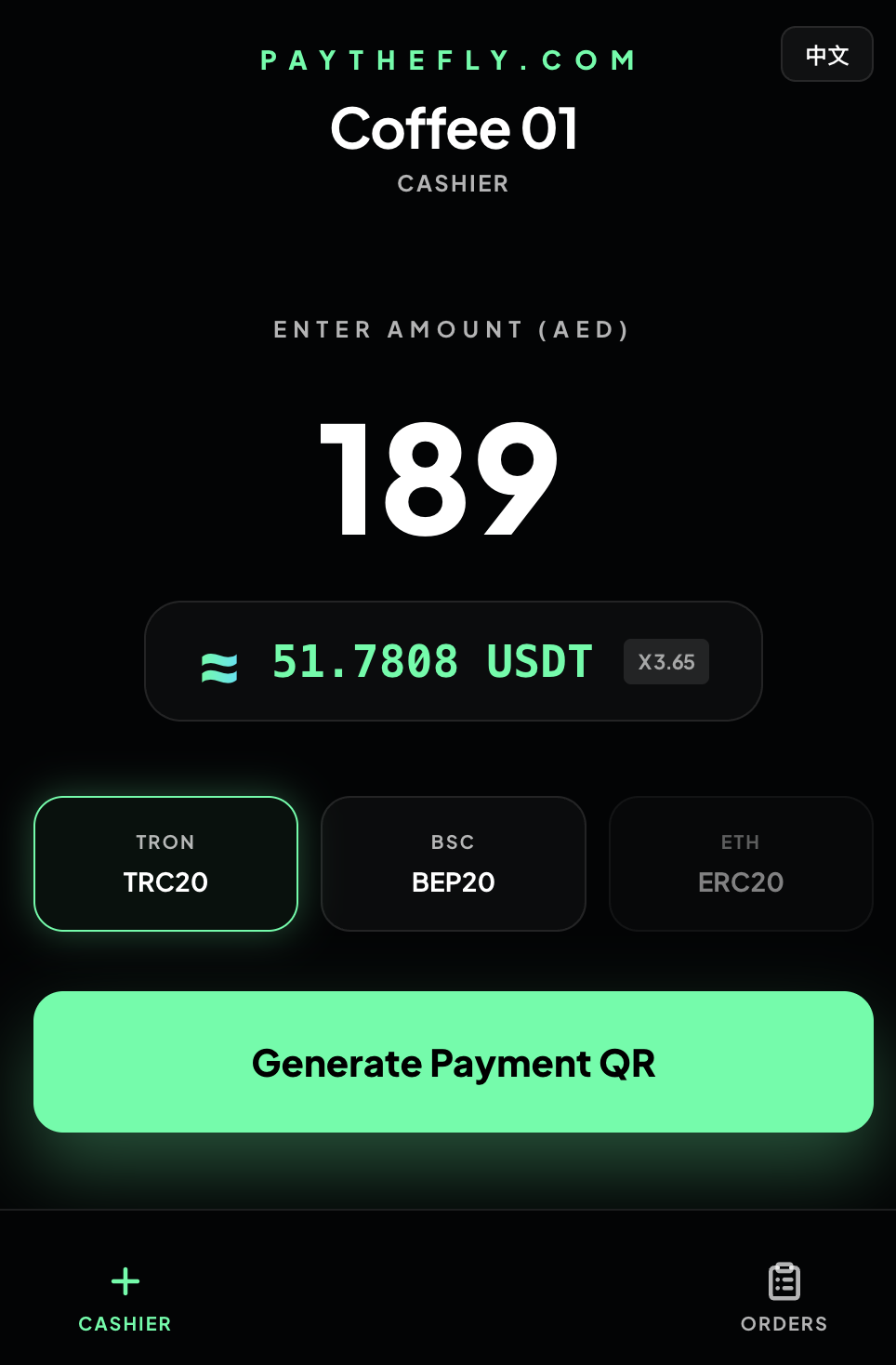Switch language to 中文
The image size is (896, 1365).
826,55
